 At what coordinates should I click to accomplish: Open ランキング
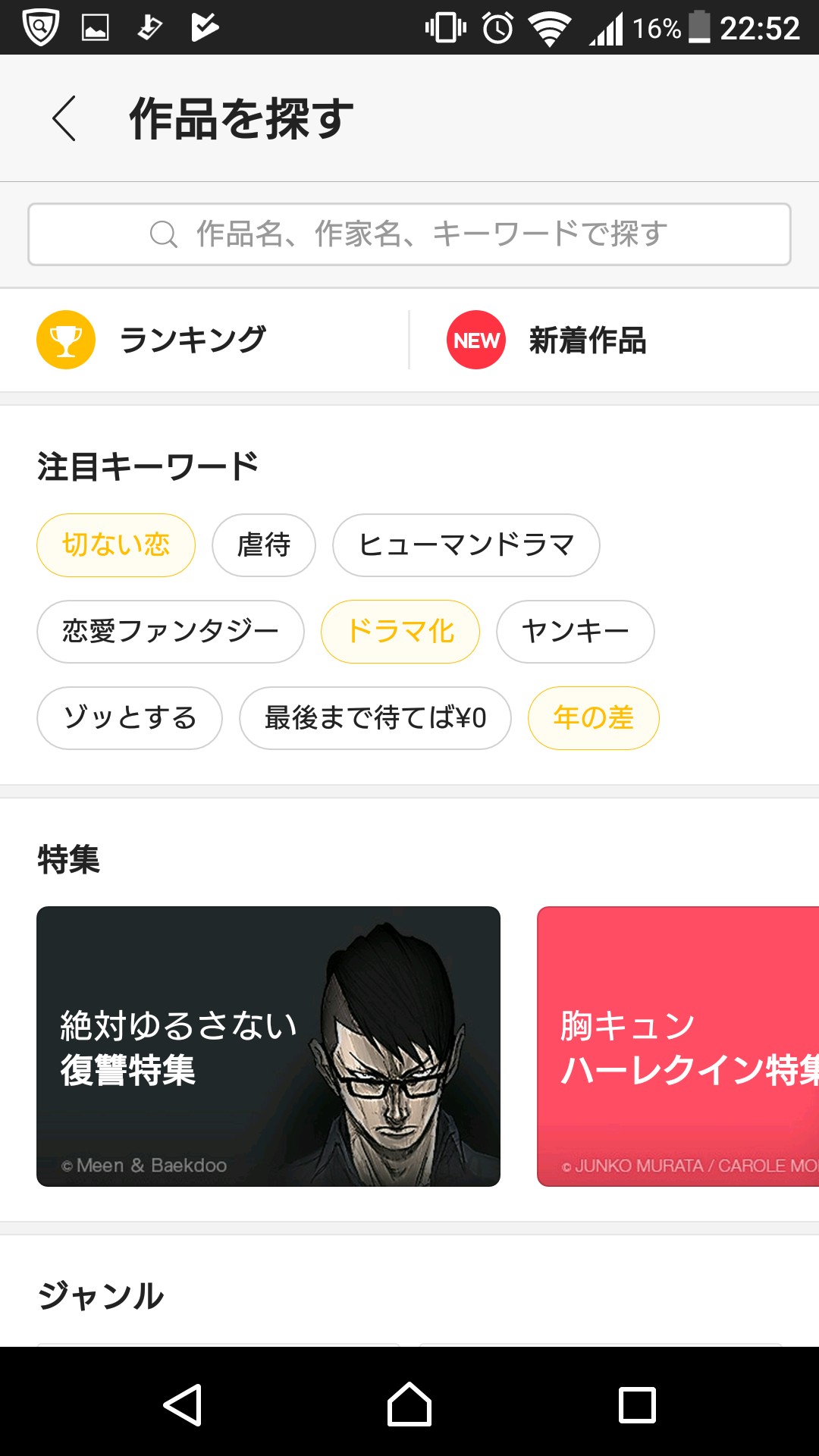(x=193, y=340)
